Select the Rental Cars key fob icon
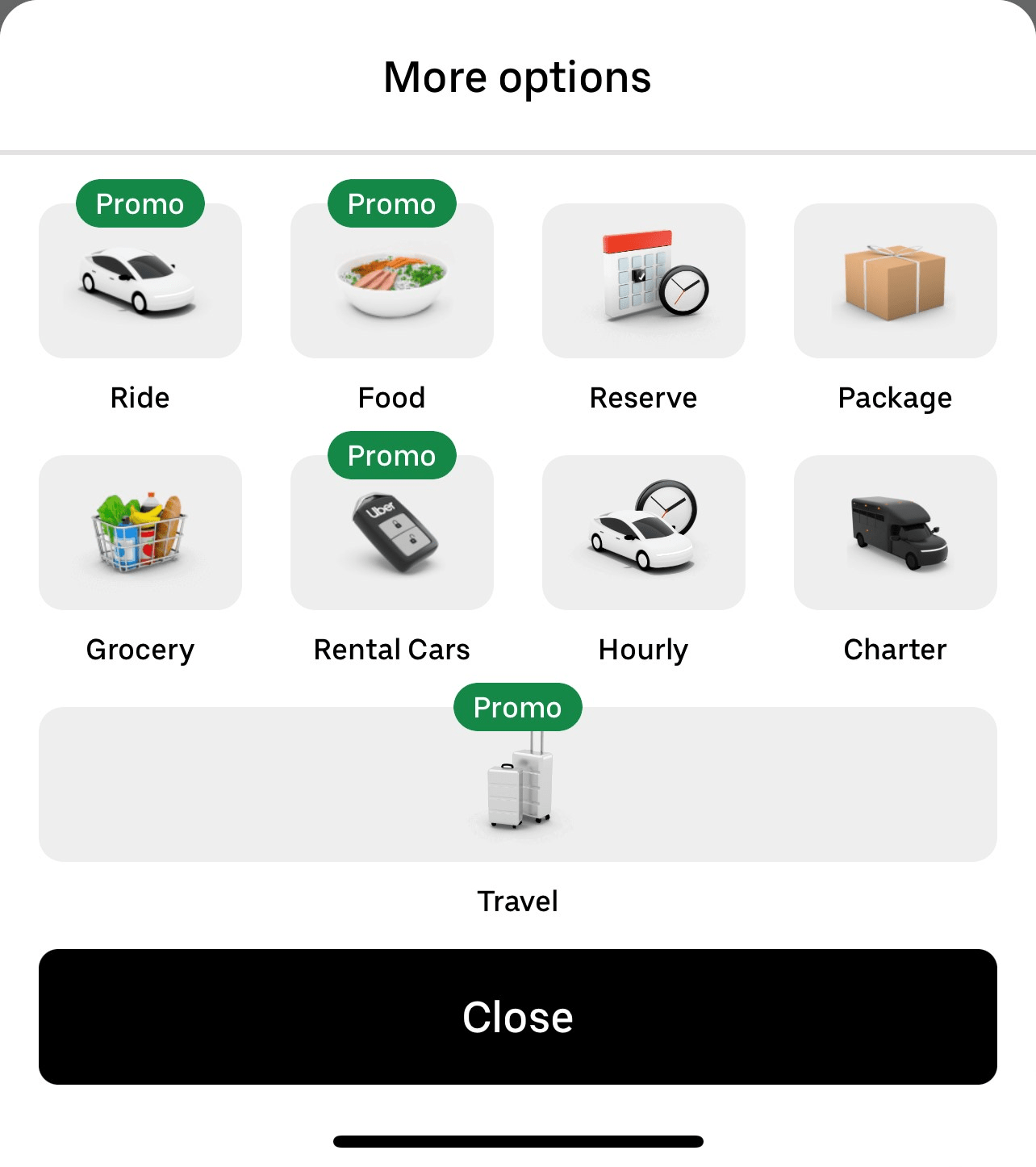The width and height of the screenshot is (1036, 1167). 391,533
